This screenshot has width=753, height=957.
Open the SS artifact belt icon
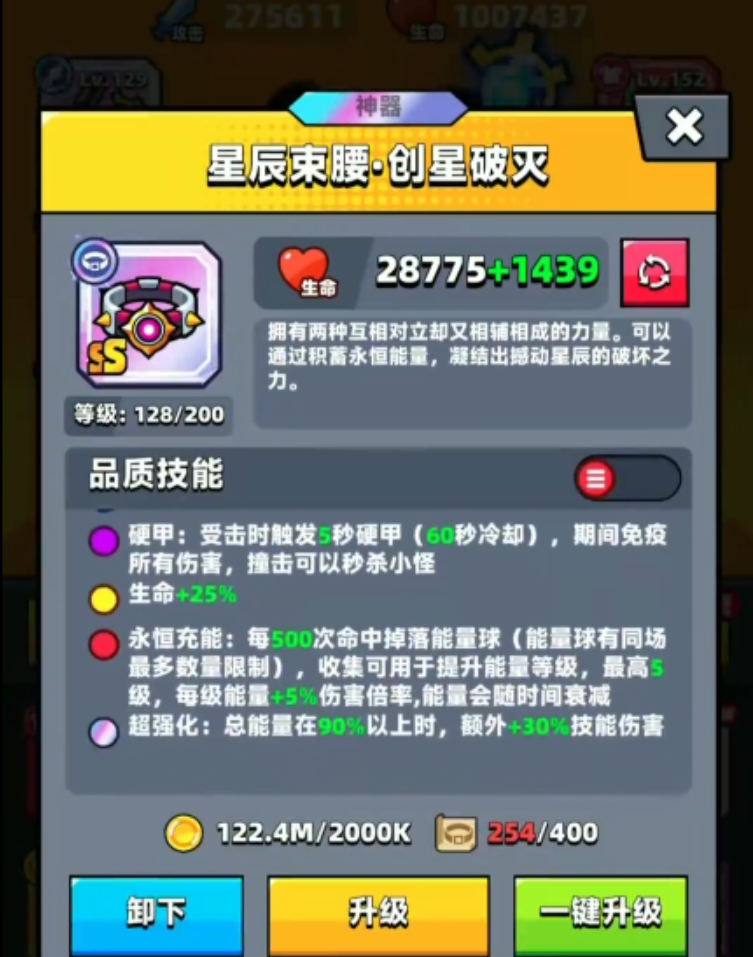(x=148, y=316)
